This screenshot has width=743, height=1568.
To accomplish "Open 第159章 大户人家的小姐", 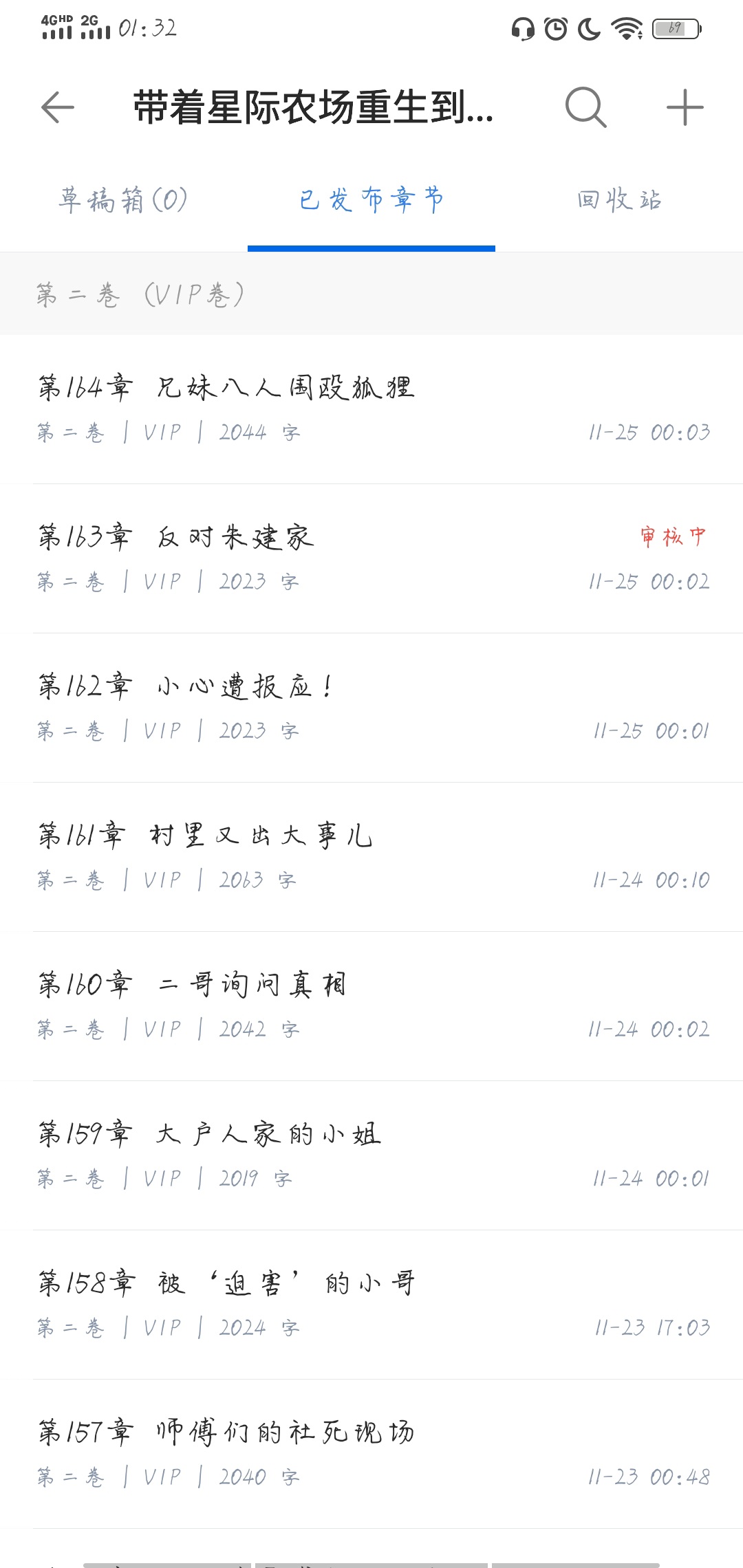I will (x=371, y=1155).
